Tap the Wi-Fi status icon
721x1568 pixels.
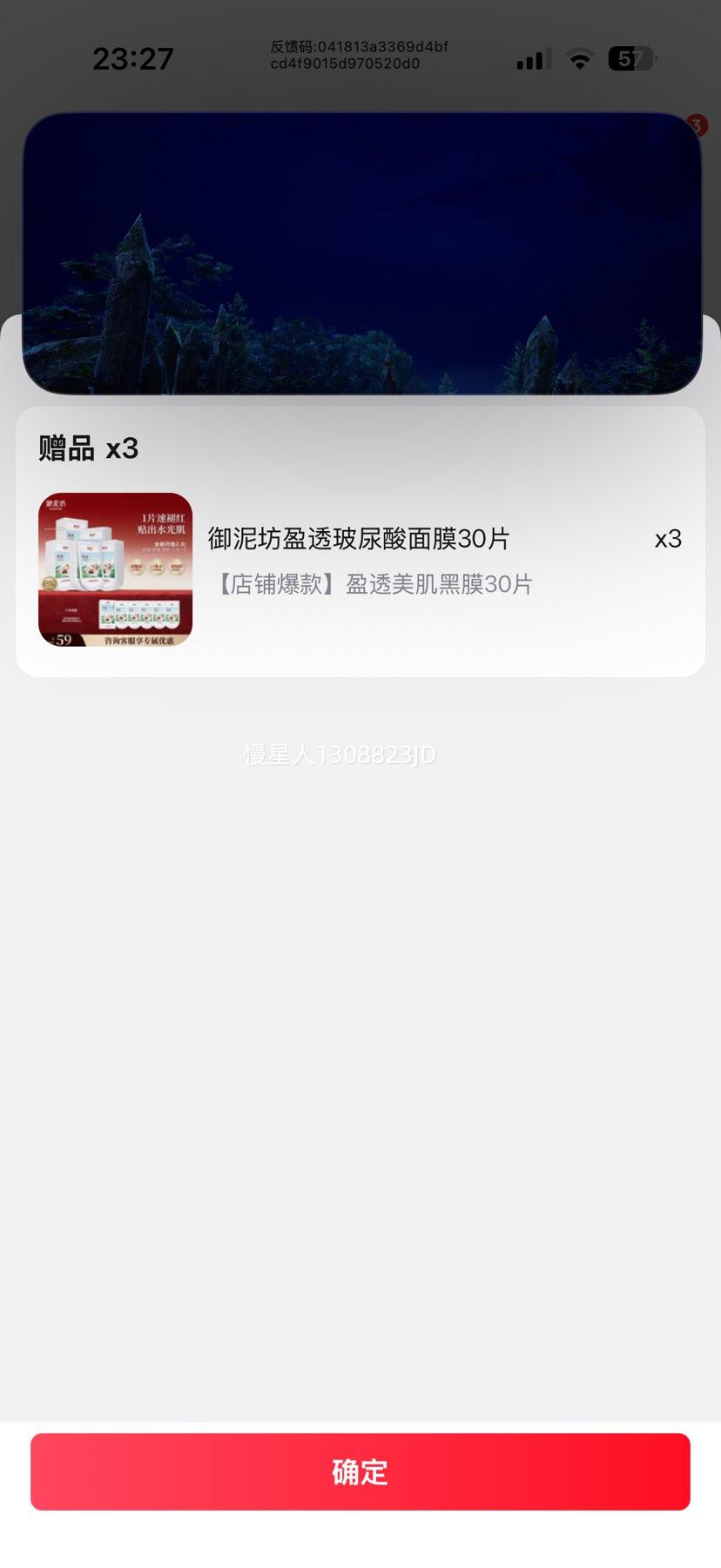coord(578,58)
